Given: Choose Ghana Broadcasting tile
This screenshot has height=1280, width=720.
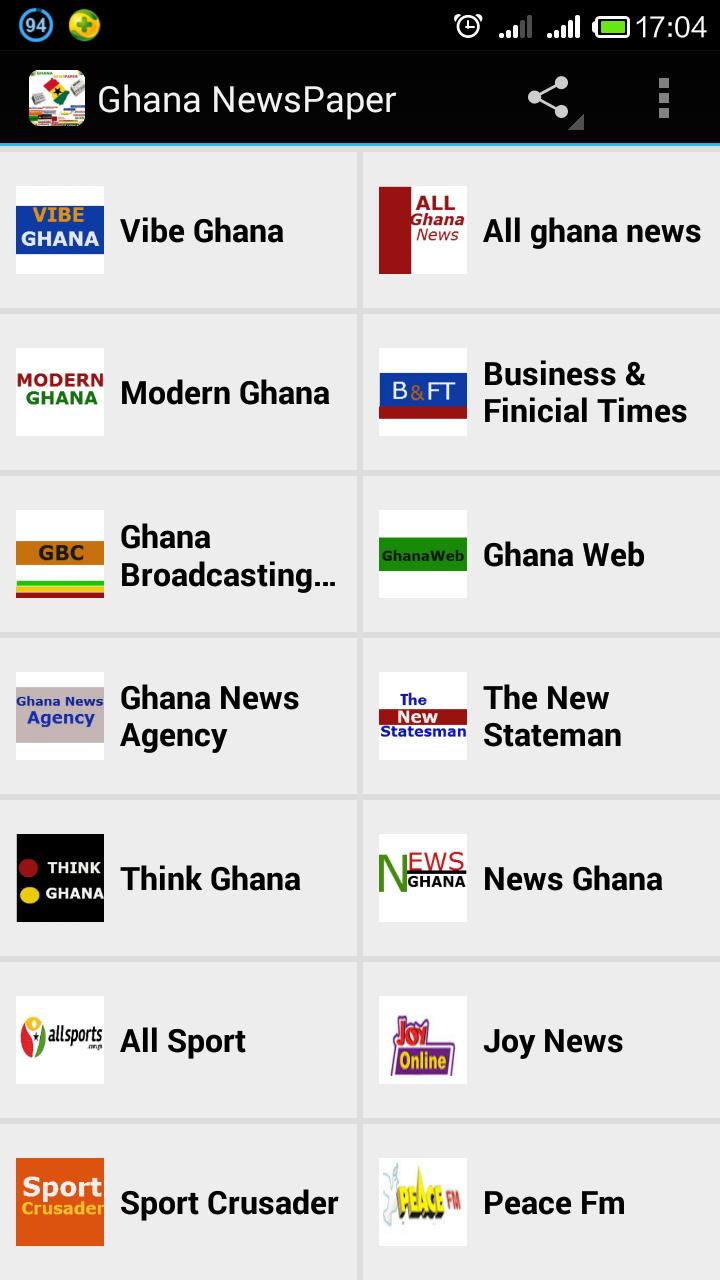Looking at the screenshot, I should click(178, 555).
